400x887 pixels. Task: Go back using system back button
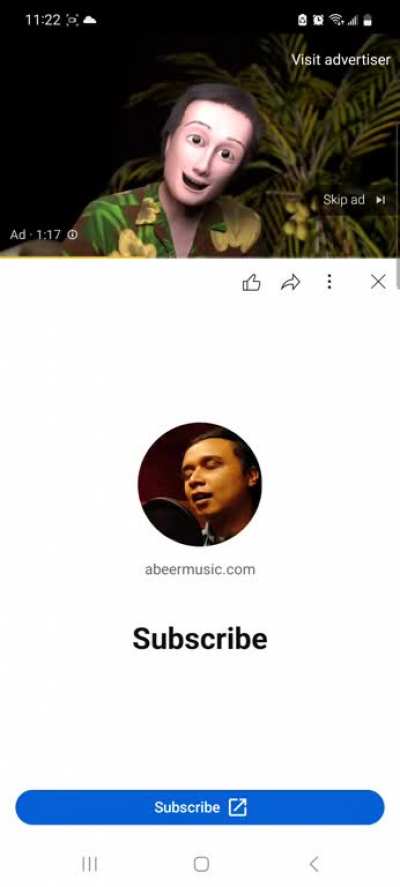pos(314,864)
